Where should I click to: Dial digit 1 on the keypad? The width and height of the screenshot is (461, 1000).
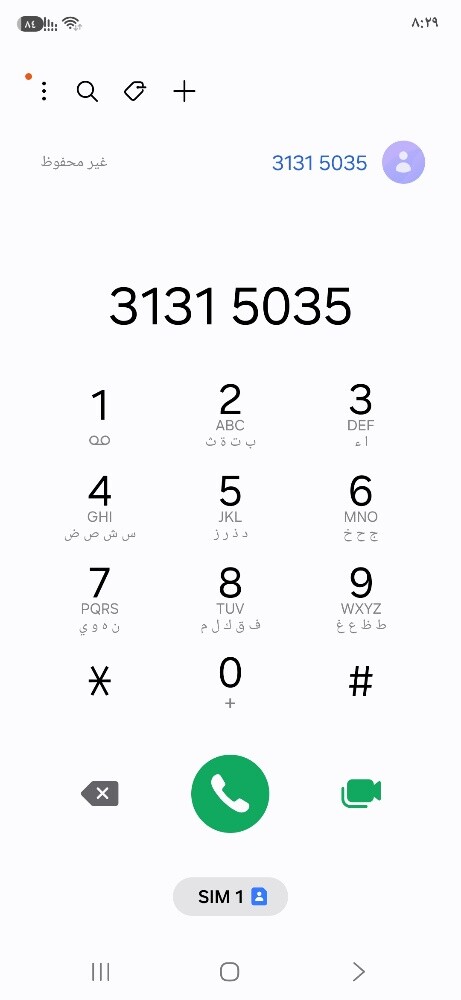[x=99, y=417]
